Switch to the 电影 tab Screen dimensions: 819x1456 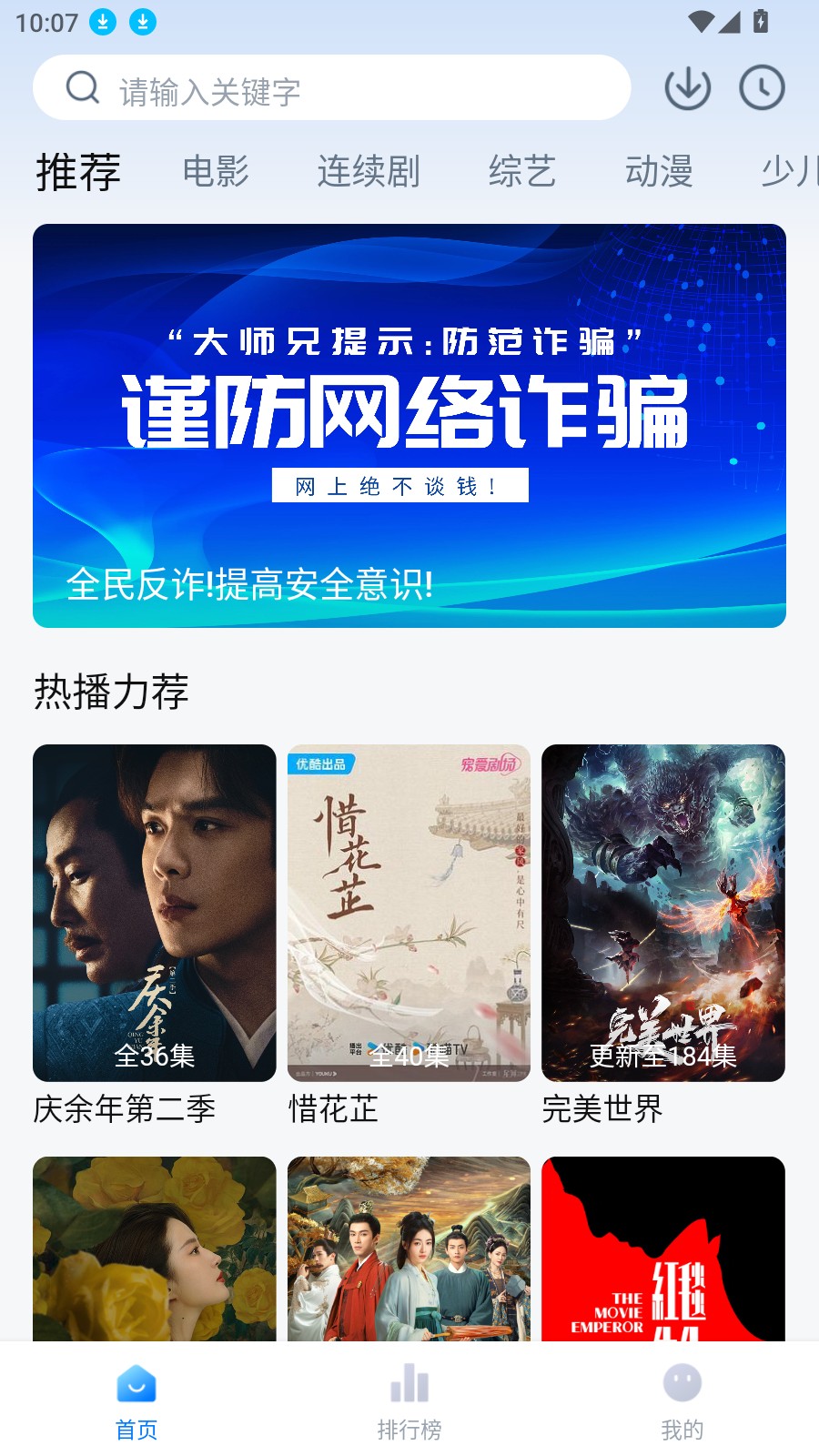pyautogui.click(x=217, y=173)
